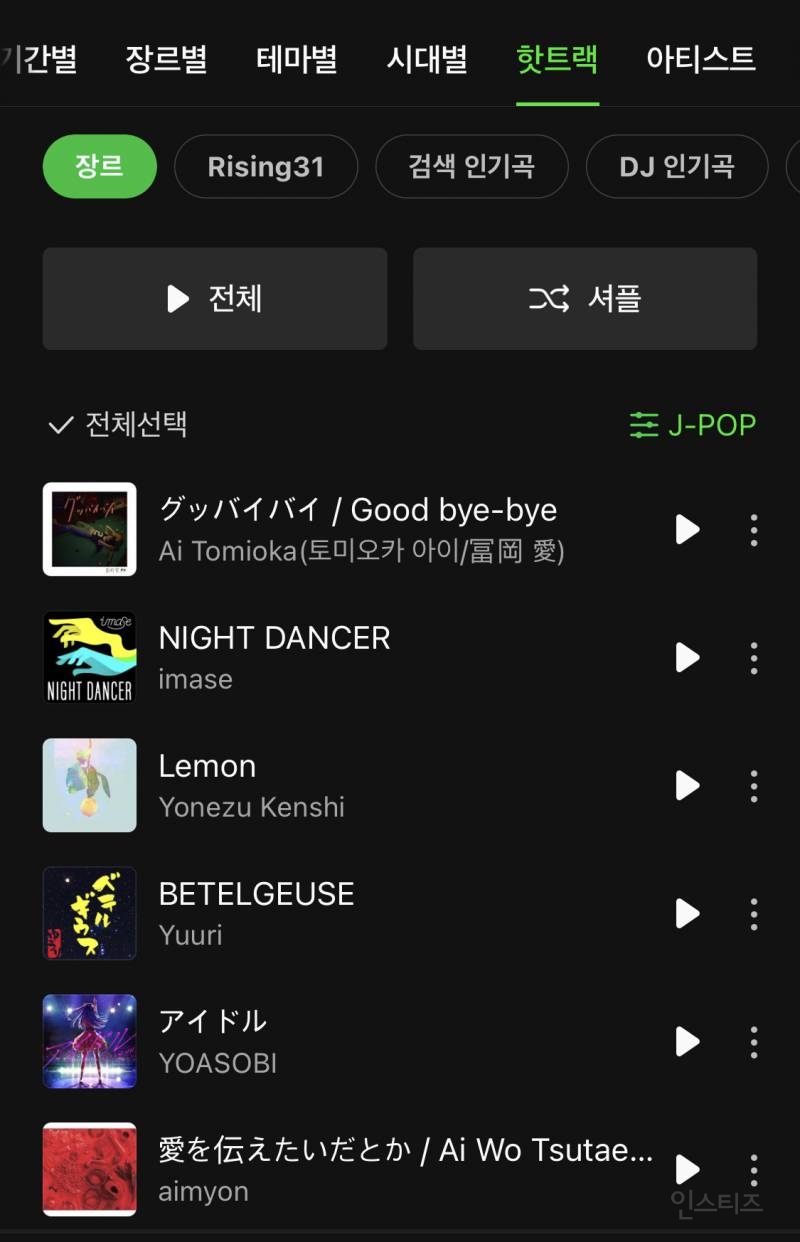Toggle the green 장르 filter chip
Screen dimensions: 800x1242
pyautogui.click(x=99, y=167)
